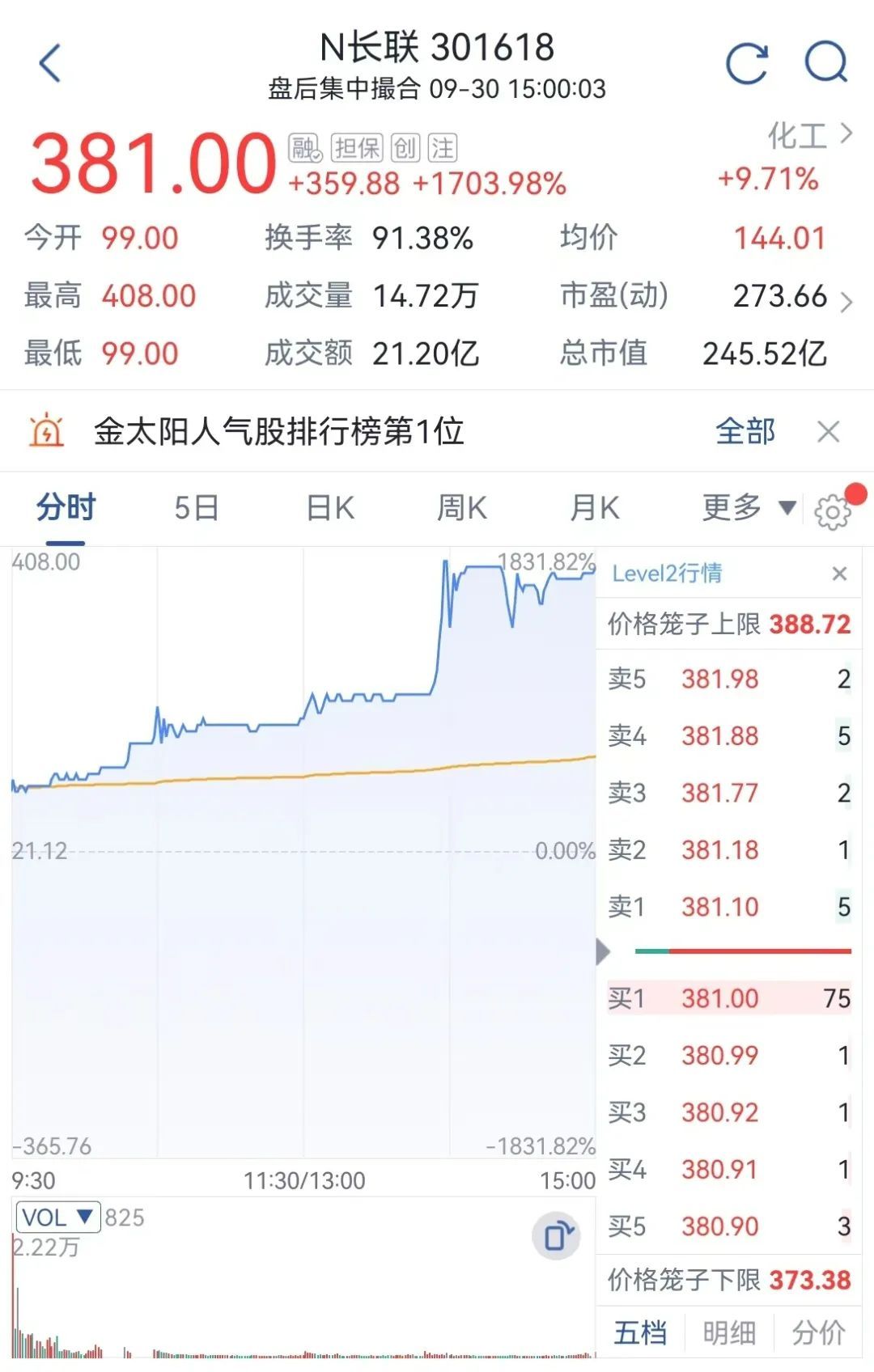Refresh the stock quote
The image size is (874, 1372).
pyautogui.click(x=746, y=63)
